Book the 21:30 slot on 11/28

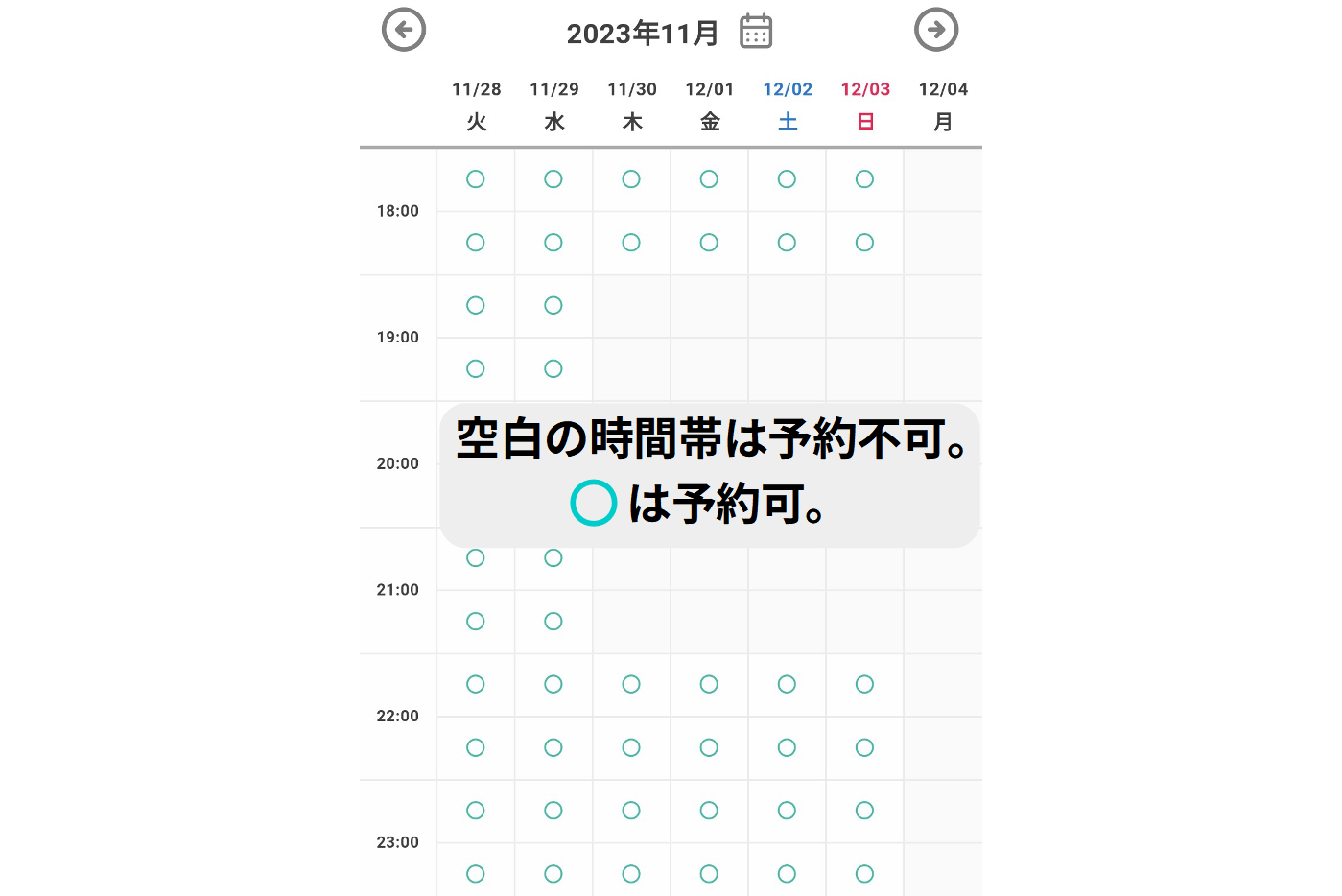click(476, 622)
